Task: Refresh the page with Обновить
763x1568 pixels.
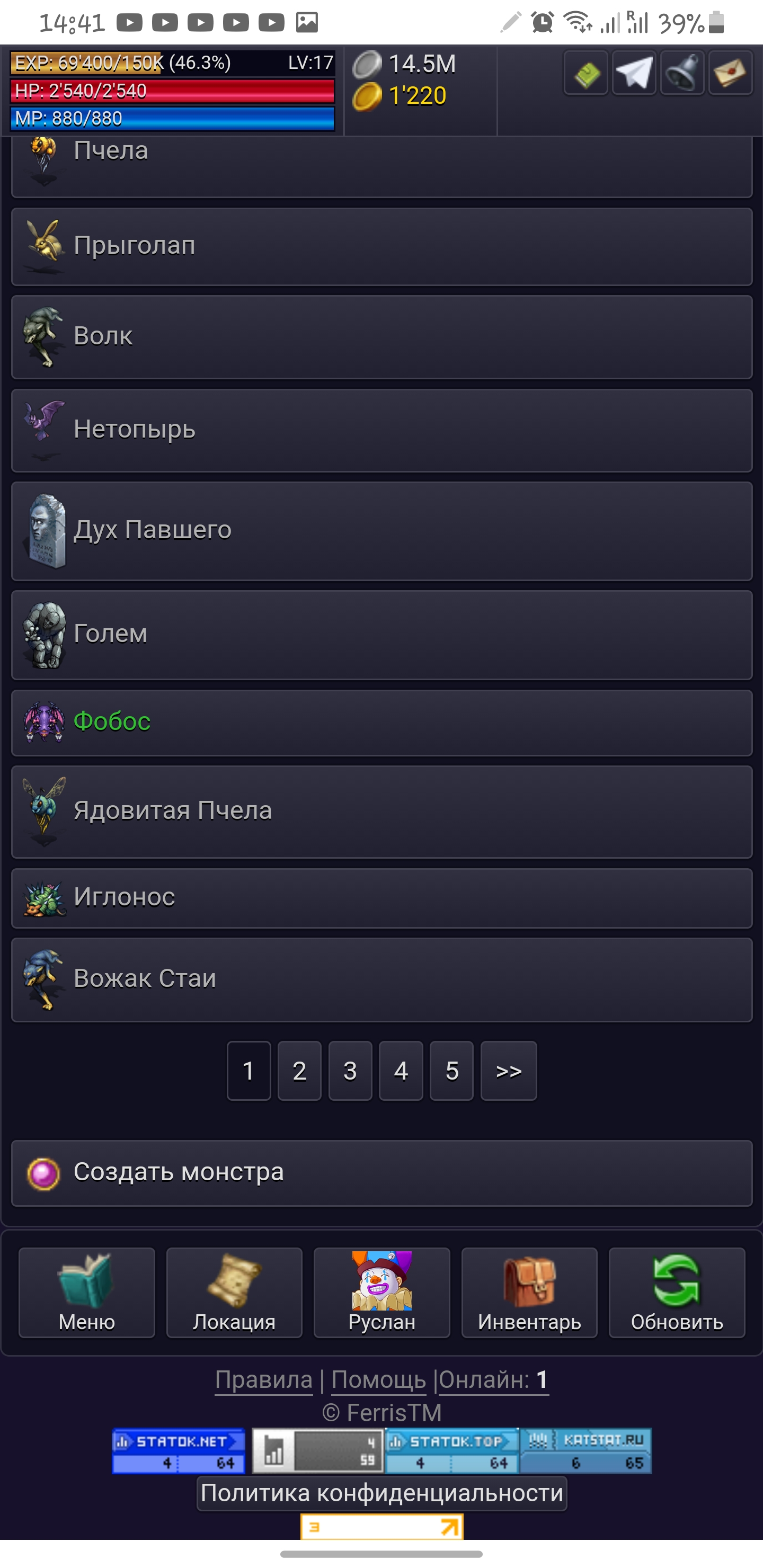Action: point(677,1292)
